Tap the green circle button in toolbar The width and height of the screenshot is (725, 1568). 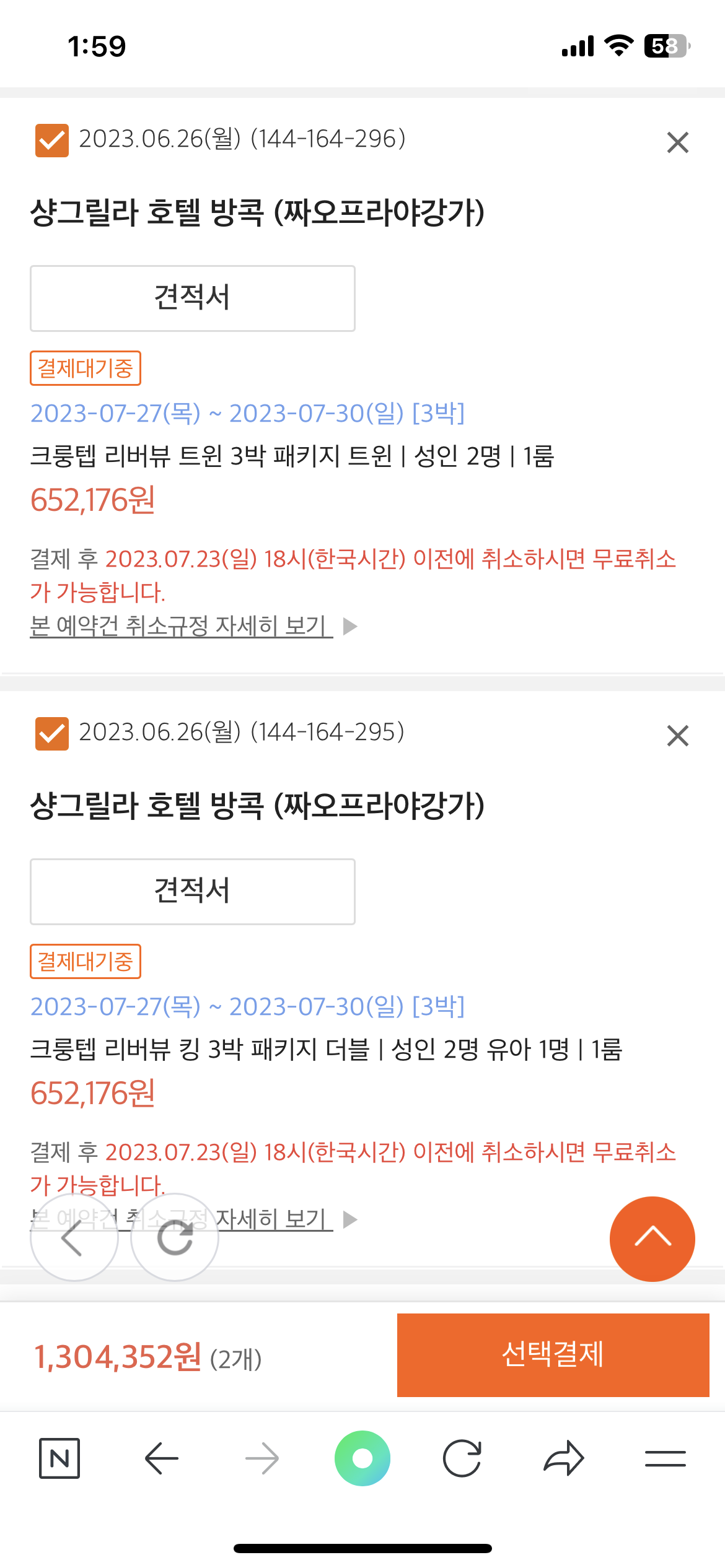tap(362, 1458)
